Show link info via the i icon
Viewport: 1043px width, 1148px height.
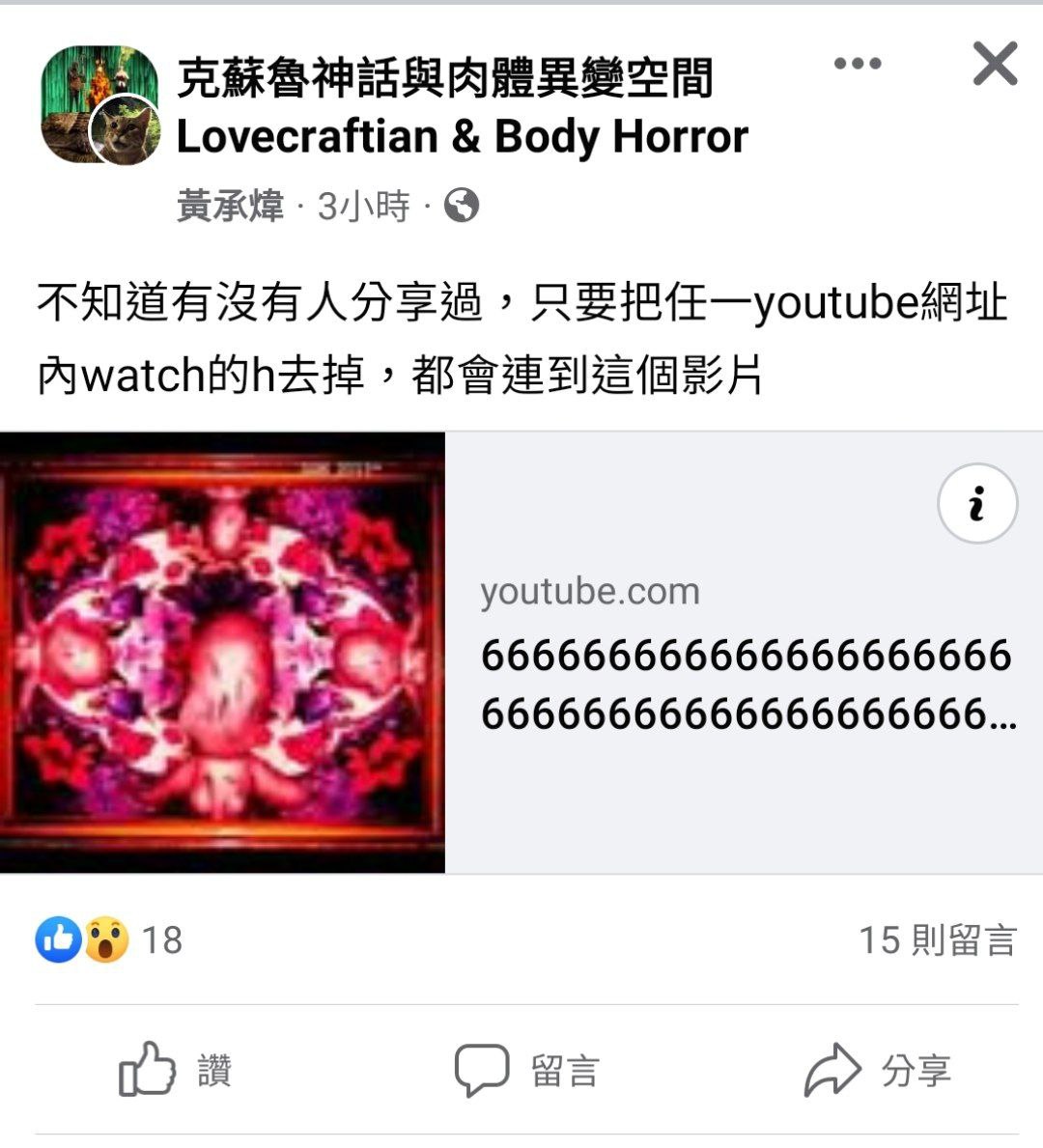(977, 504)
